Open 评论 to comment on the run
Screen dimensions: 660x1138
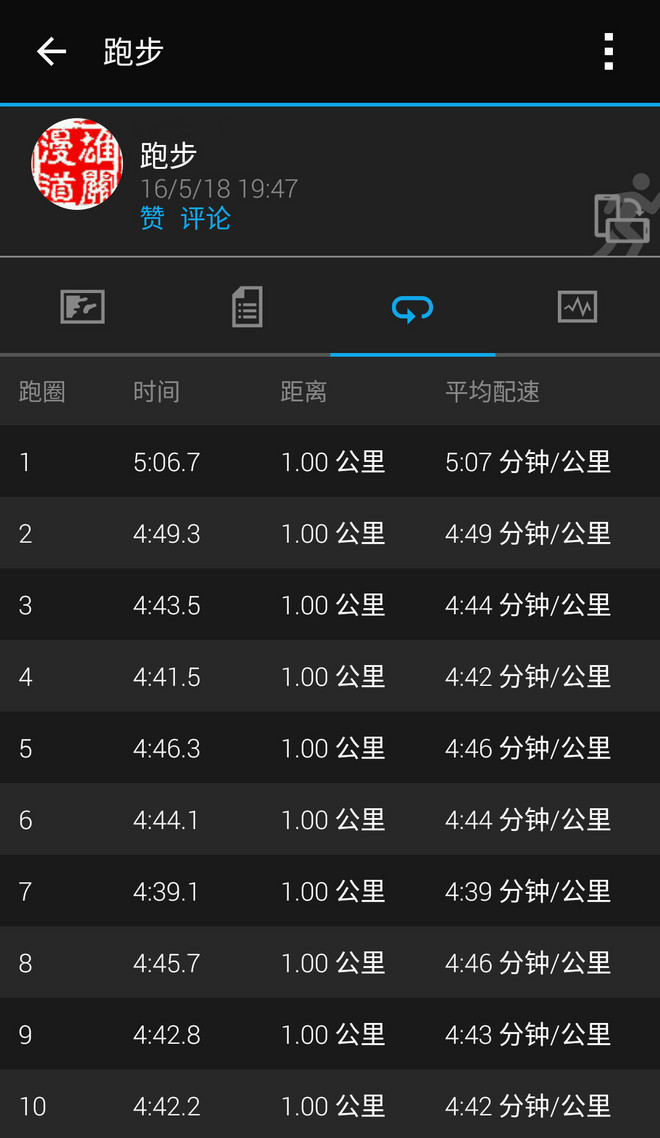(x=206, y=218)
